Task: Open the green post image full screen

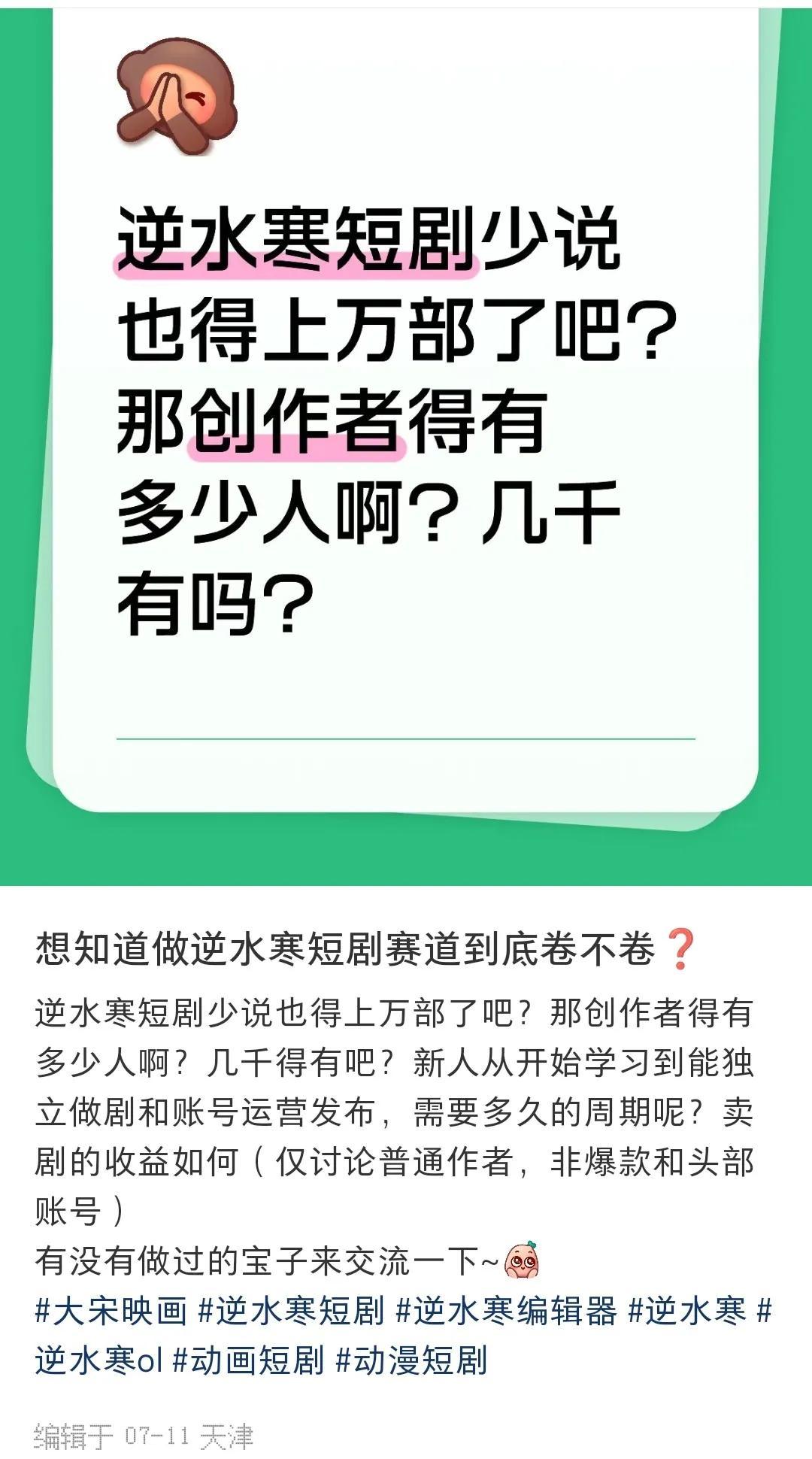Action: (x=406, y=444)
